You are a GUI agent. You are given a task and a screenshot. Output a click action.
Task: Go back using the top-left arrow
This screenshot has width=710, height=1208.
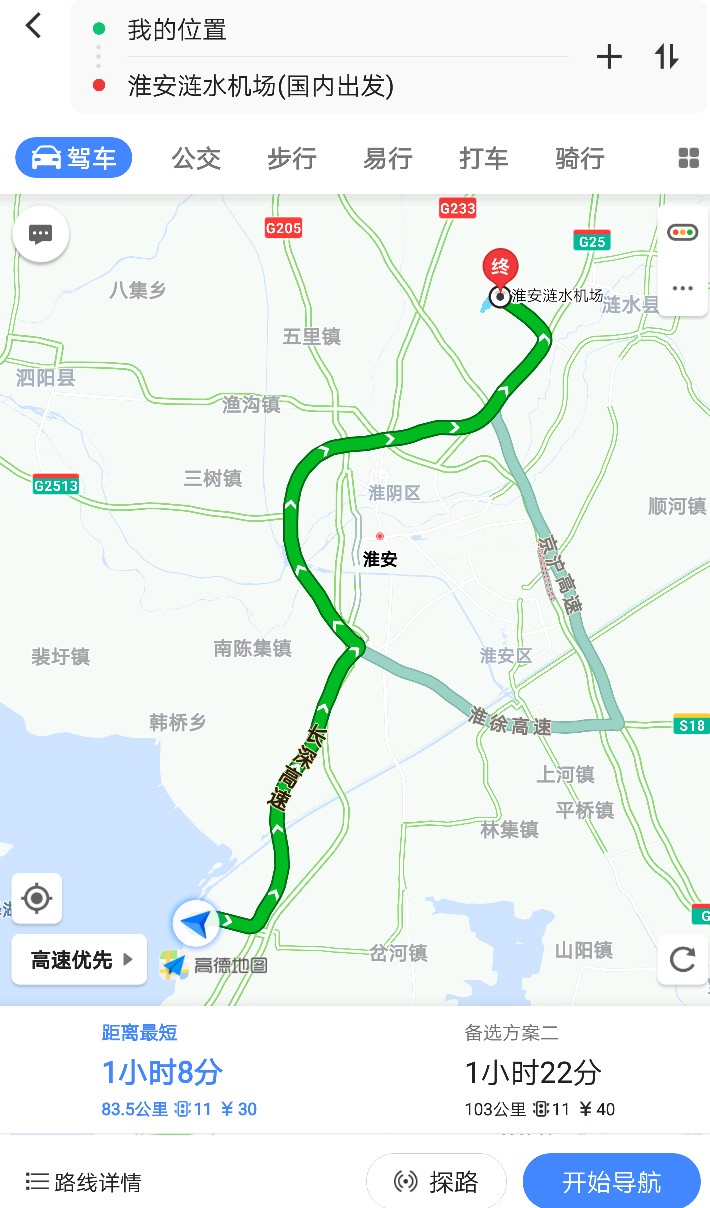pyautogui.click(x=34, y=26)
